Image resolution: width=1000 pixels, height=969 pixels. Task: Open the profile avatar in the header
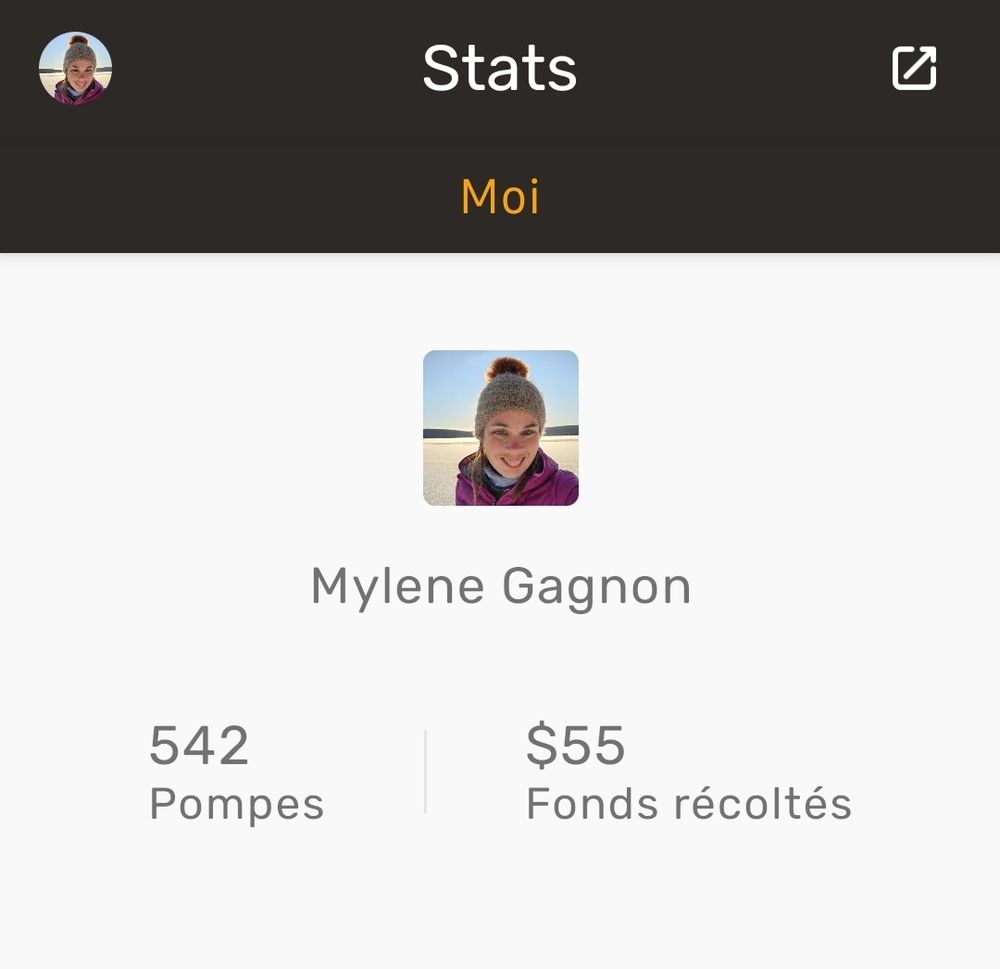(75, 68)
